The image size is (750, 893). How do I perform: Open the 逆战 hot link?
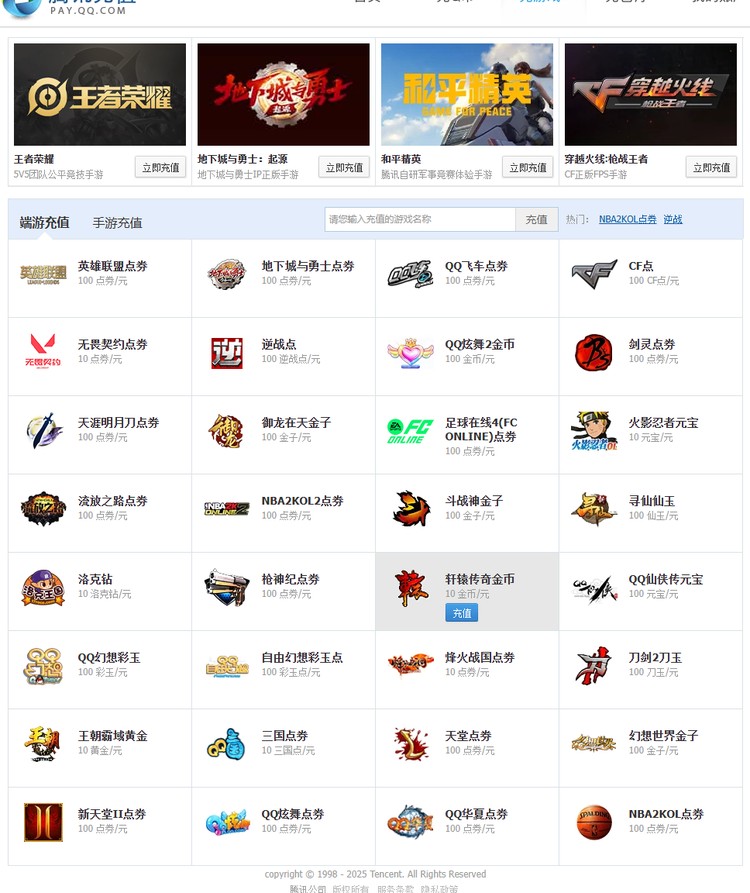pos(673,219)
